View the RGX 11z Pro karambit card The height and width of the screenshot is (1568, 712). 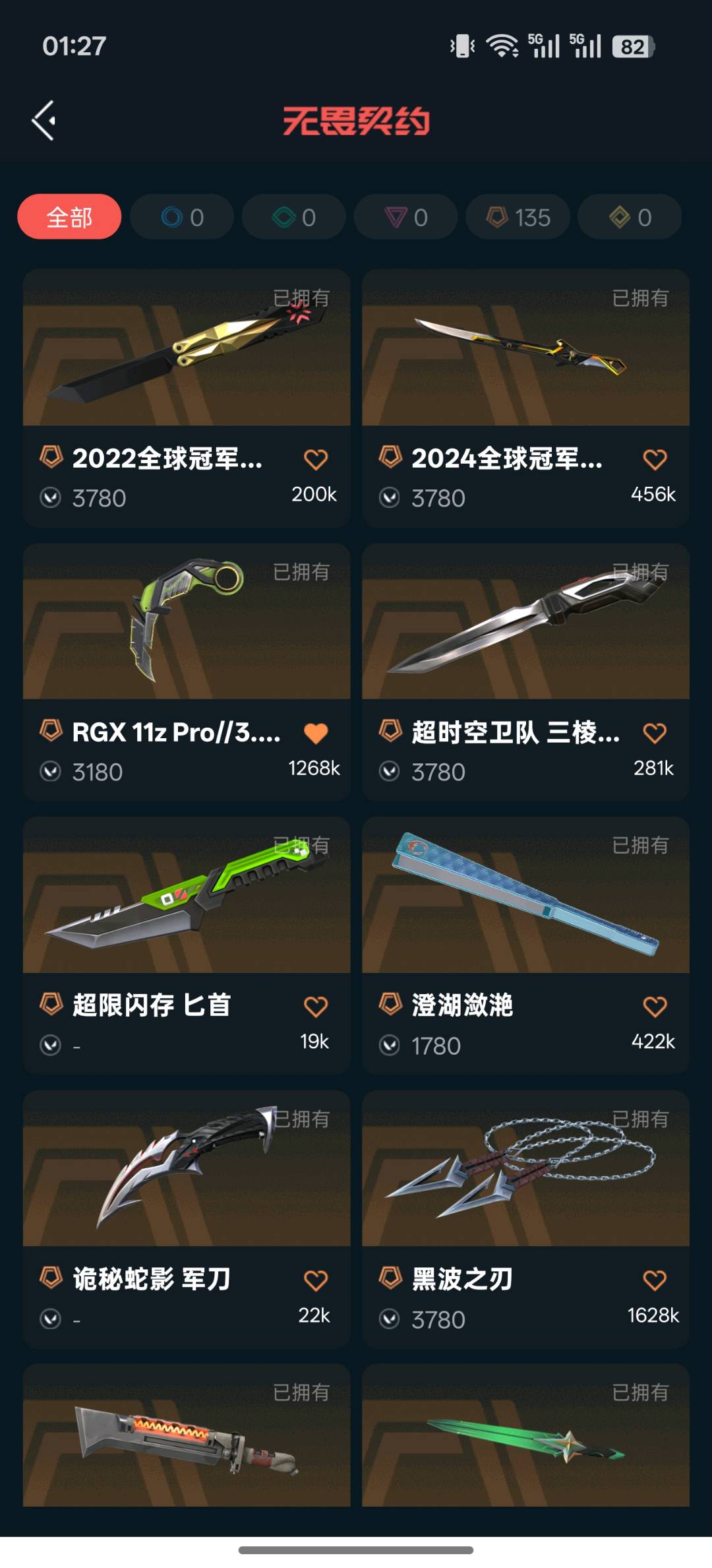pos(187,621)
